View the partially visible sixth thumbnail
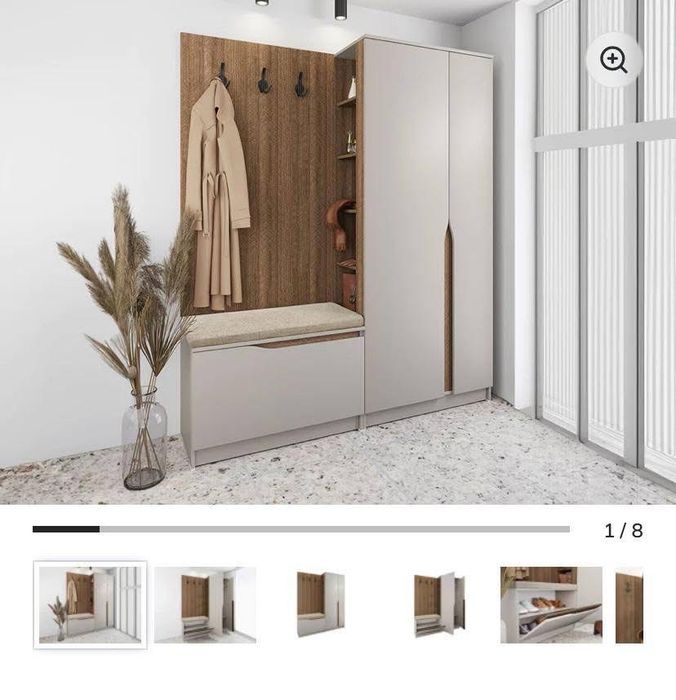This screenshot has width=676, height=700. 629,604
